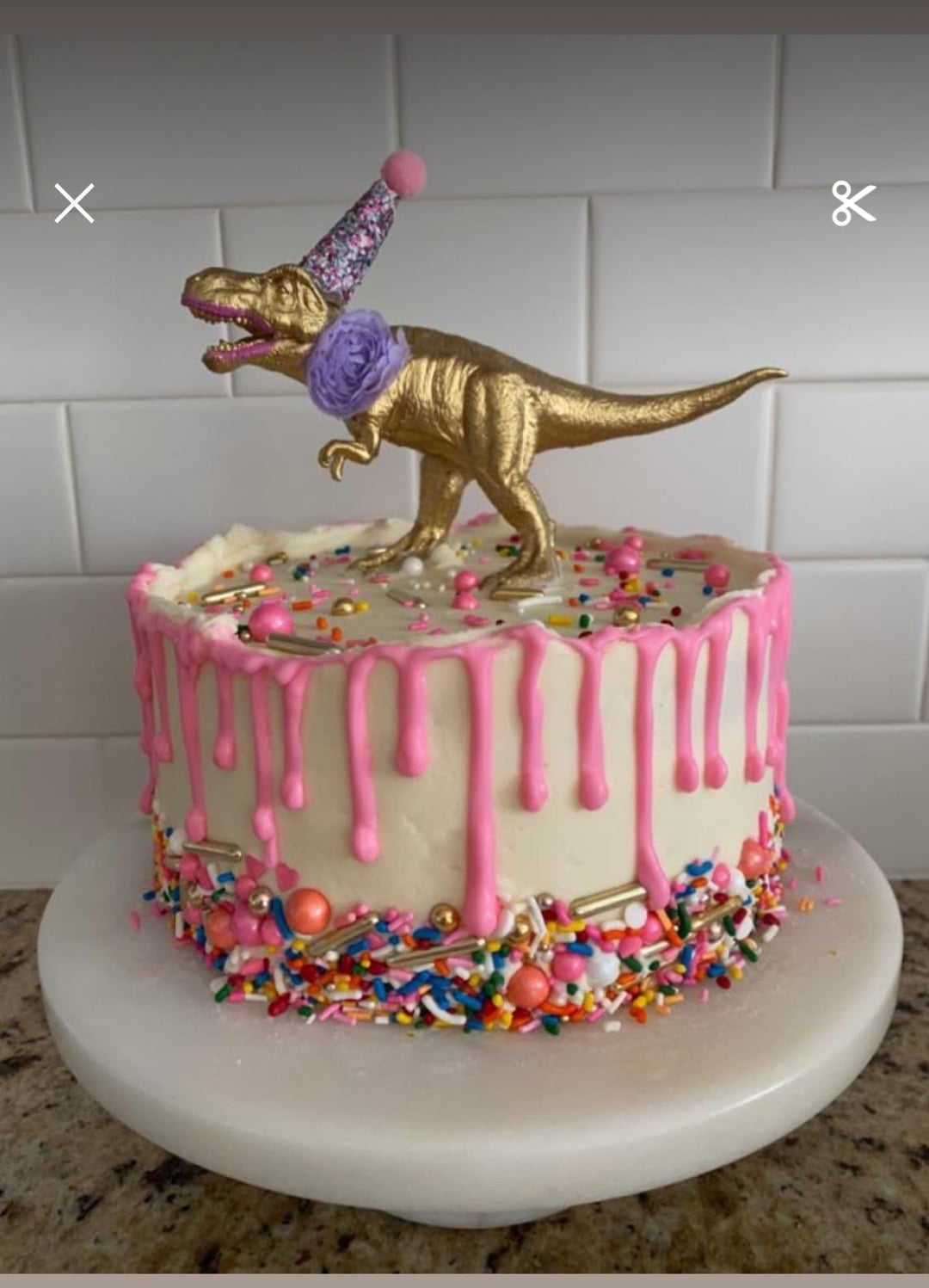Open the scissors crop tool
Image resolution: width=929 pixels, height=1288 pixels.
853,204
